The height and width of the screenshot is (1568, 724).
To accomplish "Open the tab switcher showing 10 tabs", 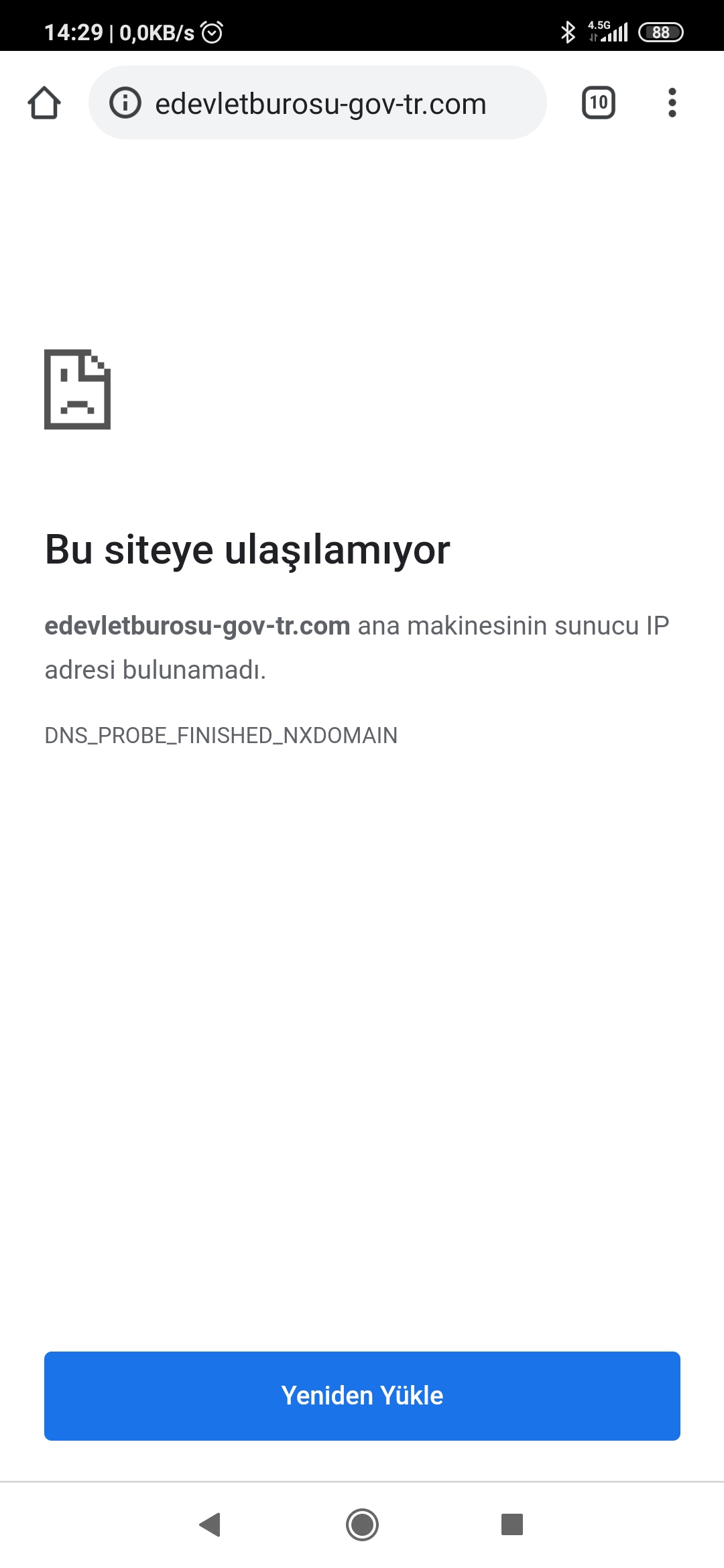I will pos(599,103).
